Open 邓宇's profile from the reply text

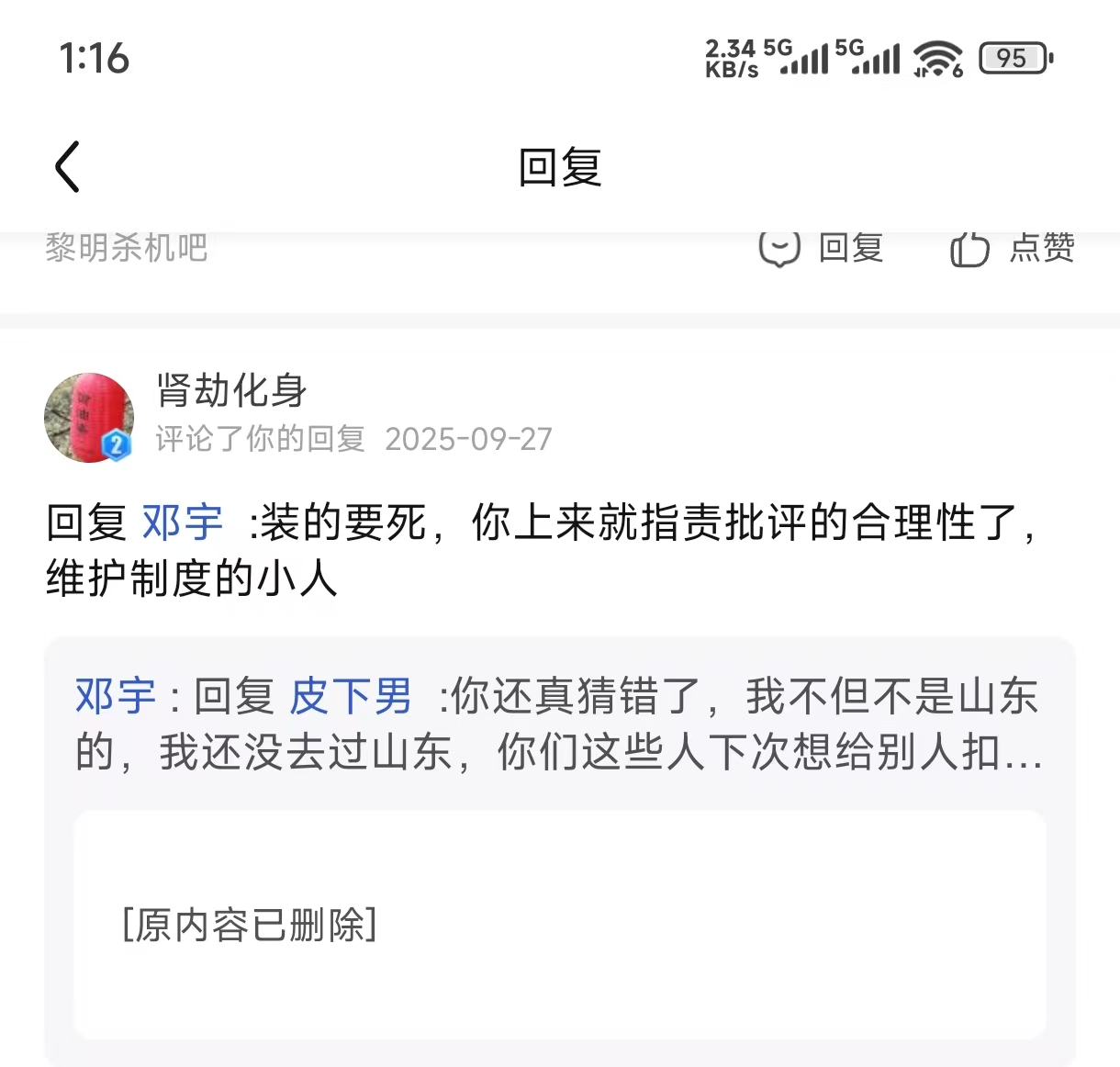click(182, 523)
